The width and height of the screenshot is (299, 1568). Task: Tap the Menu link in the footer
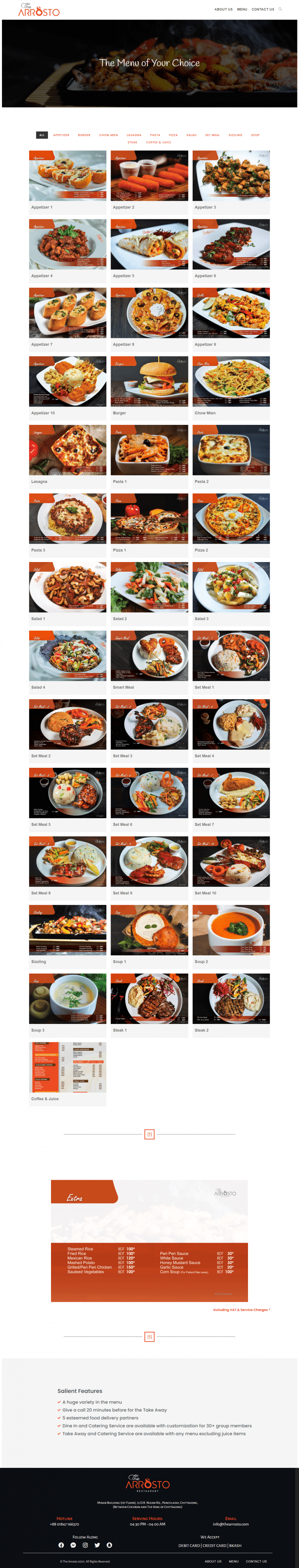(x=233, y=1561)
